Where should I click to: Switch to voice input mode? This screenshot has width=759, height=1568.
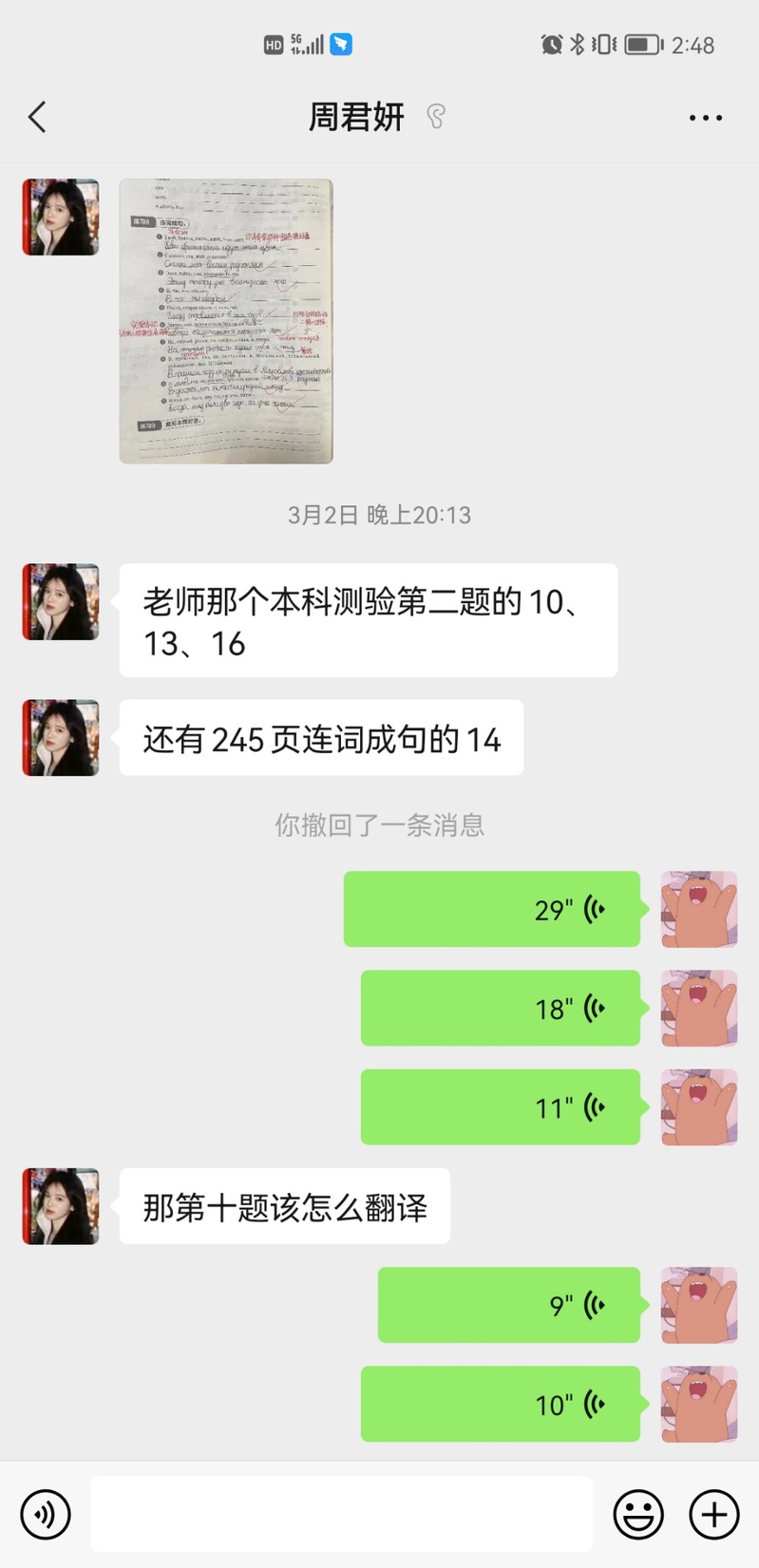click(x=46, y=1514)
